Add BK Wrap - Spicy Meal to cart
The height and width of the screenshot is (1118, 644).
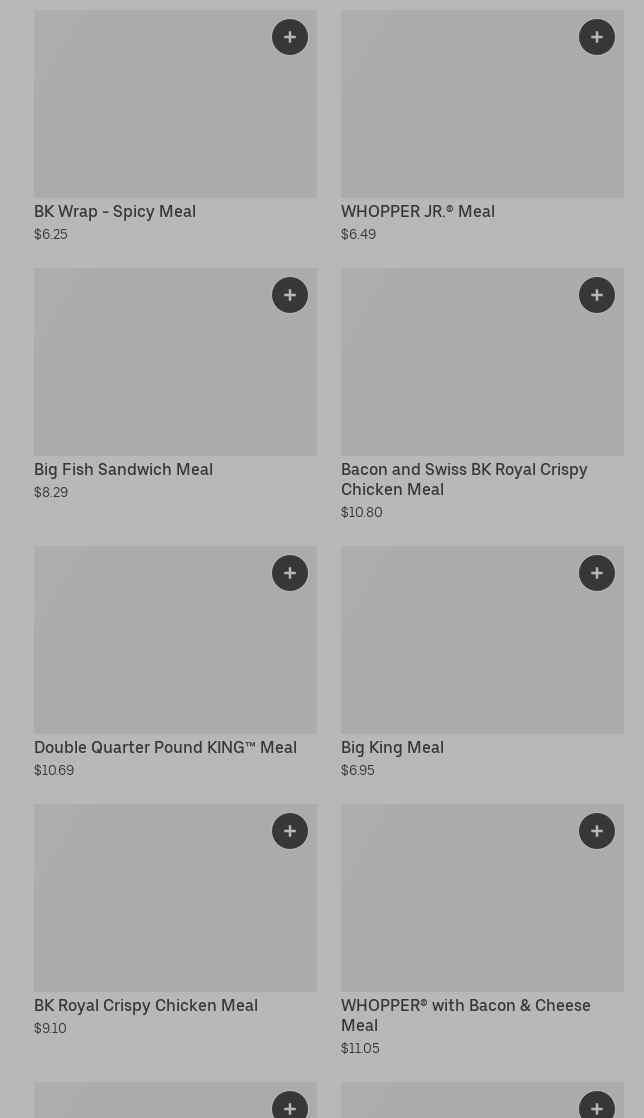click(290, 37)
